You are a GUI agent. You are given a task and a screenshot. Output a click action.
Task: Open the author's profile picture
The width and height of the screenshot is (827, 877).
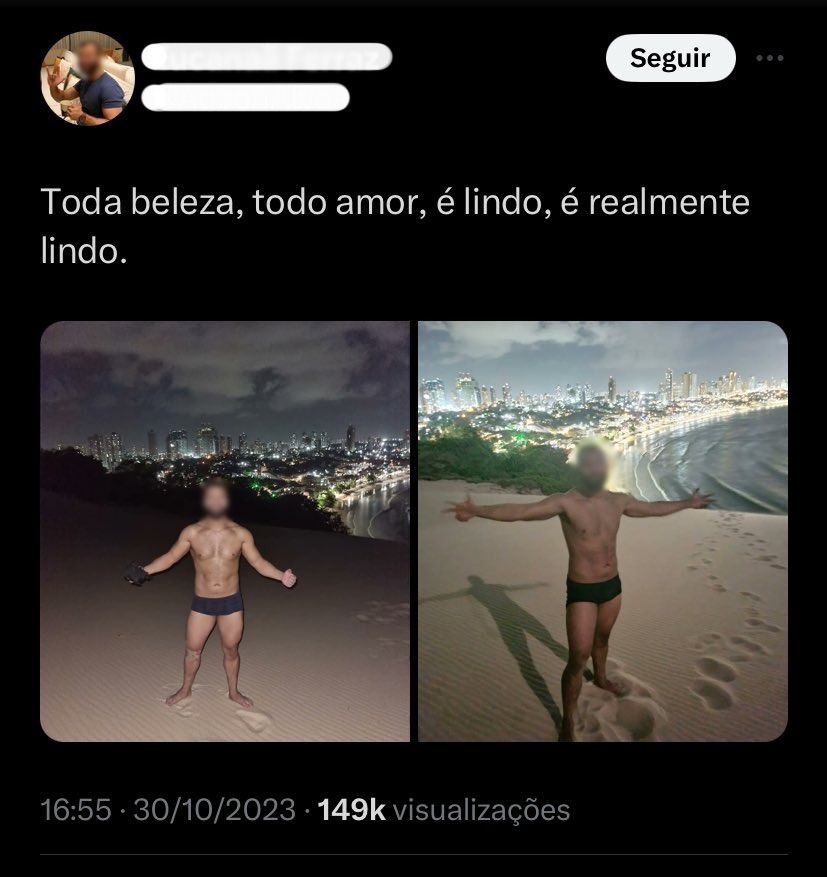[x=87, y=79]
